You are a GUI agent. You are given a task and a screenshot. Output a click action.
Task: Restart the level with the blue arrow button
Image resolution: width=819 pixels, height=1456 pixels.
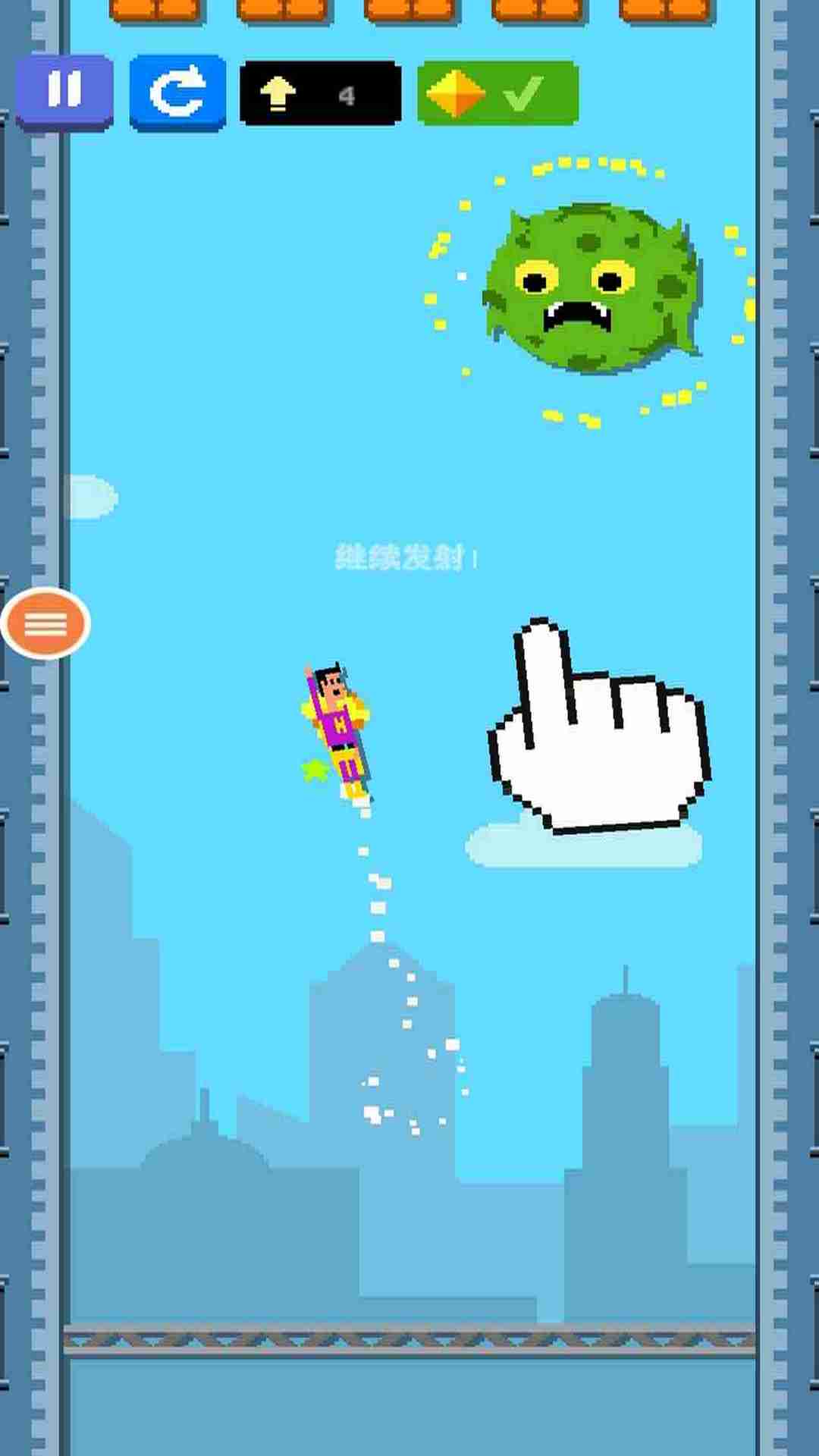pos(177,92)
